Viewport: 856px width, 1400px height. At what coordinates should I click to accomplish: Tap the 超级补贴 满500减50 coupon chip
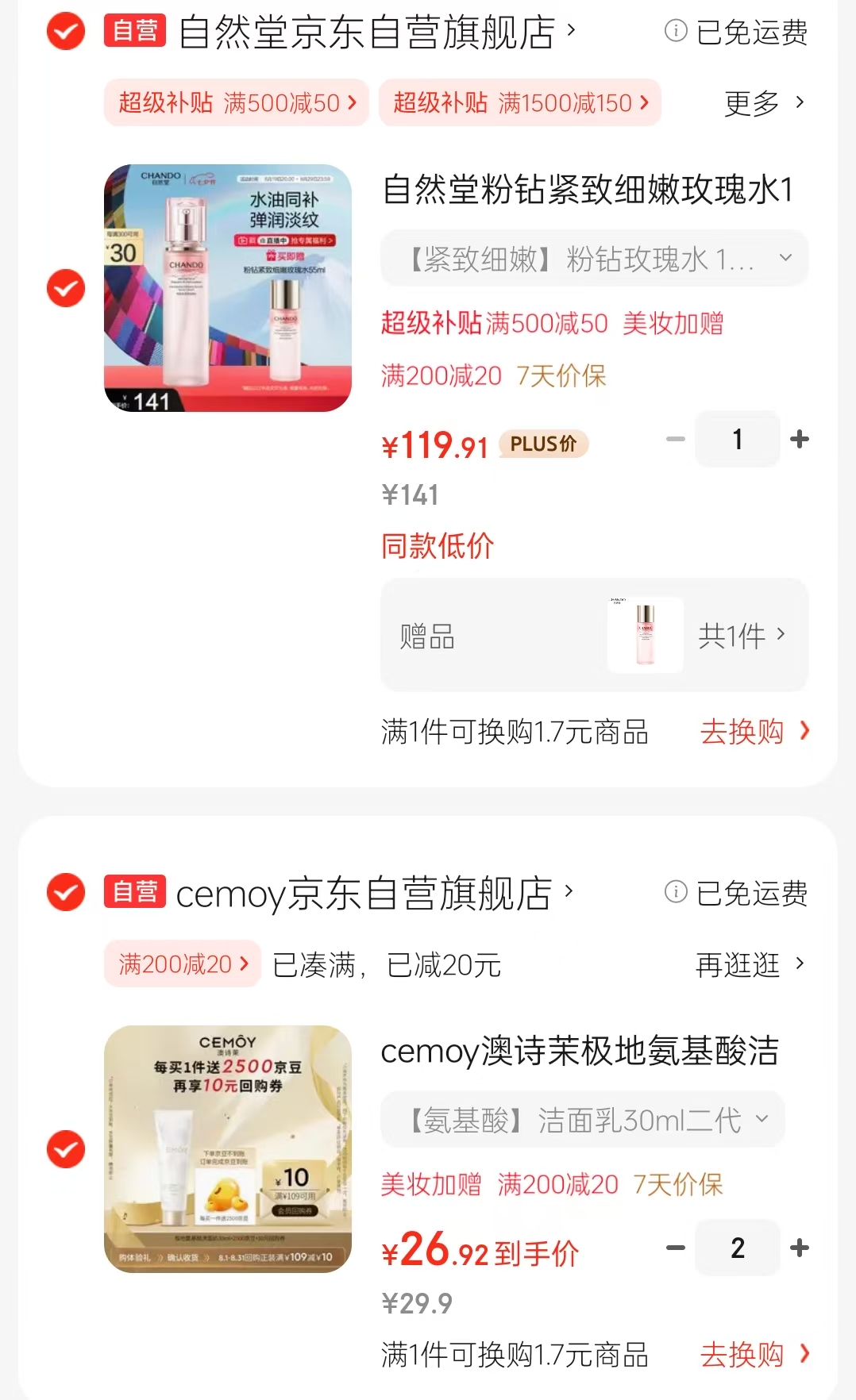tap(237, 102)
